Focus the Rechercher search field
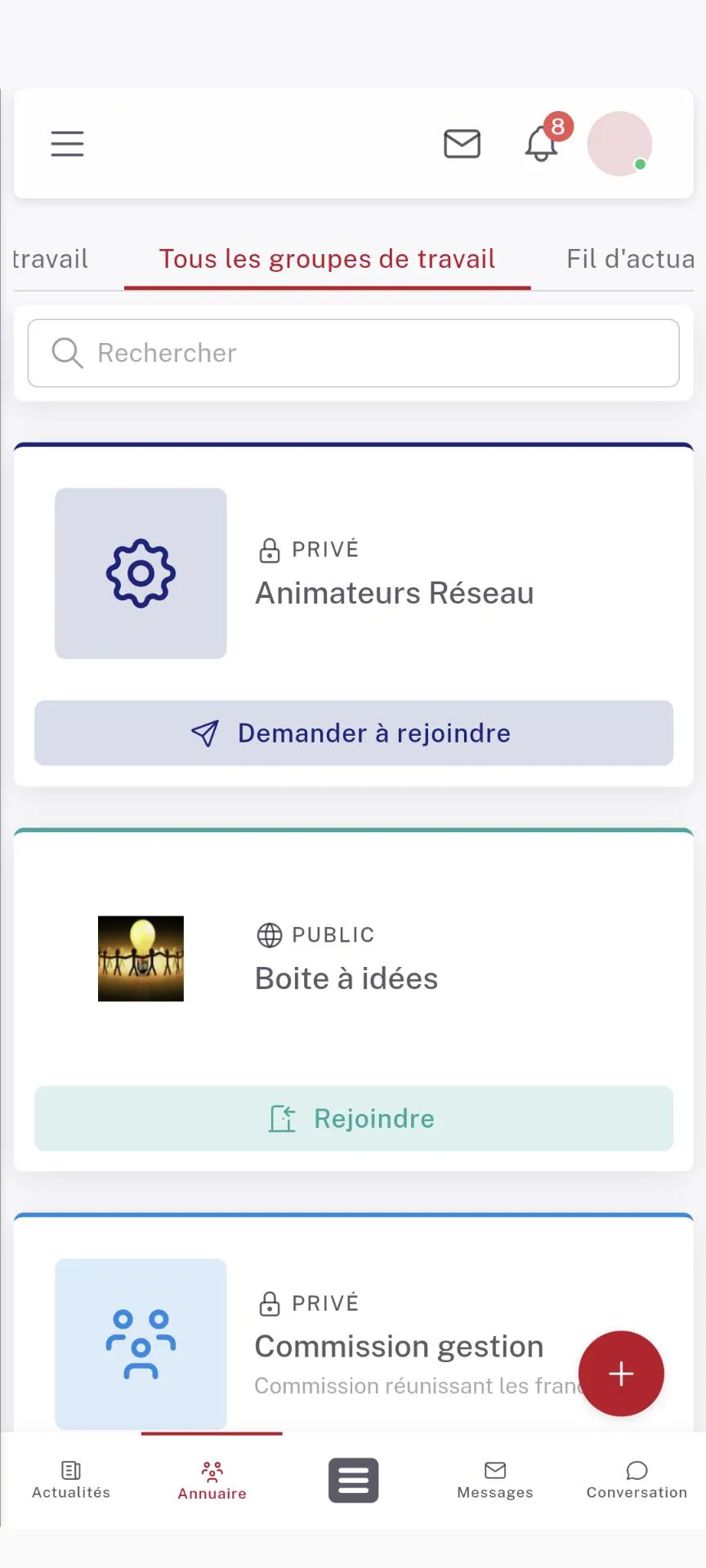The image size is (706, 1568). point(354,353)
